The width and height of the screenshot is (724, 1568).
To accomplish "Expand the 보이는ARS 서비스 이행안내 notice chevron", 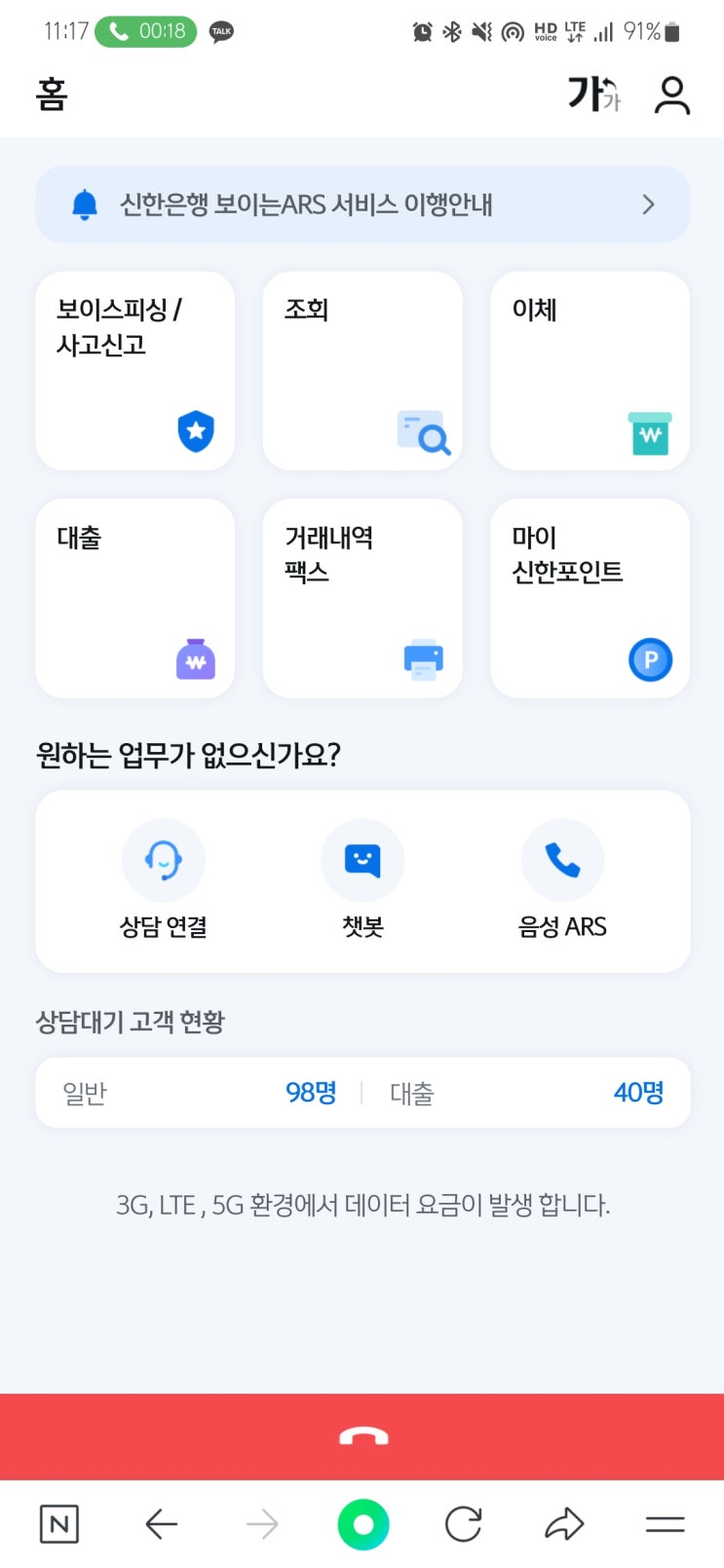I will click(x=647, y=205).
